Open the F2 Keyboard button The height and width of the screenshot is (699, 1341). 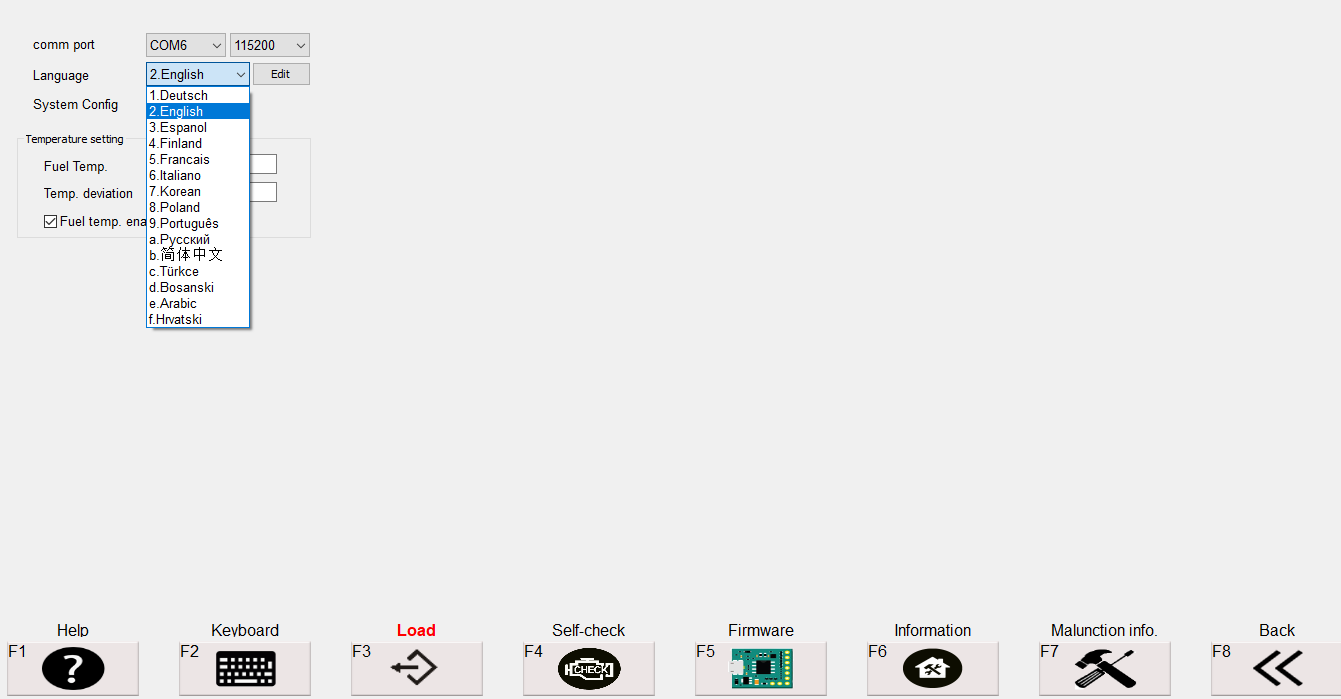coord(245,668)
